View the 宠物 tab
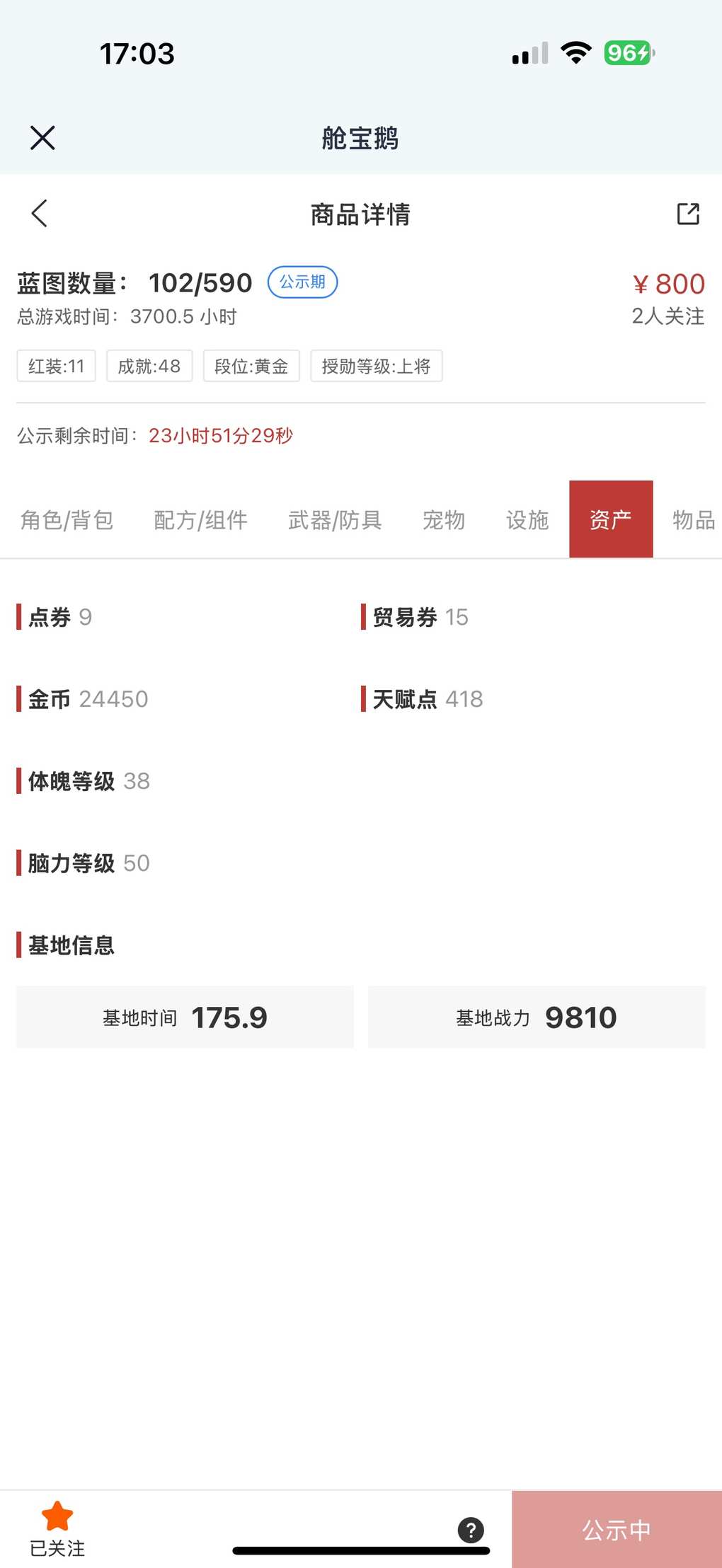The width and height of the screenshot is (722, 1568). pos(444,520)
